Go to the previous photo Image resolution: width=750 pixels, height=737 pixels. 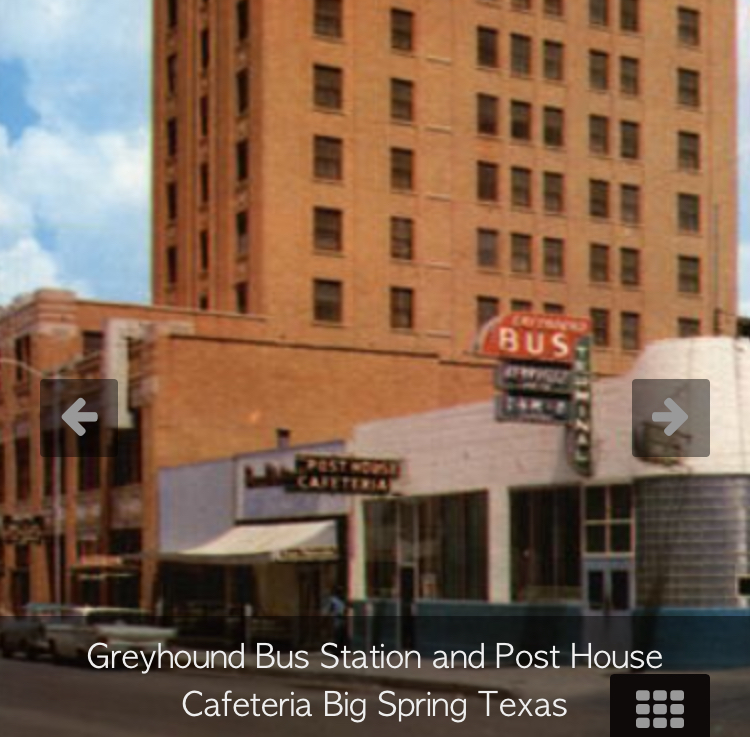click(79, 417)
